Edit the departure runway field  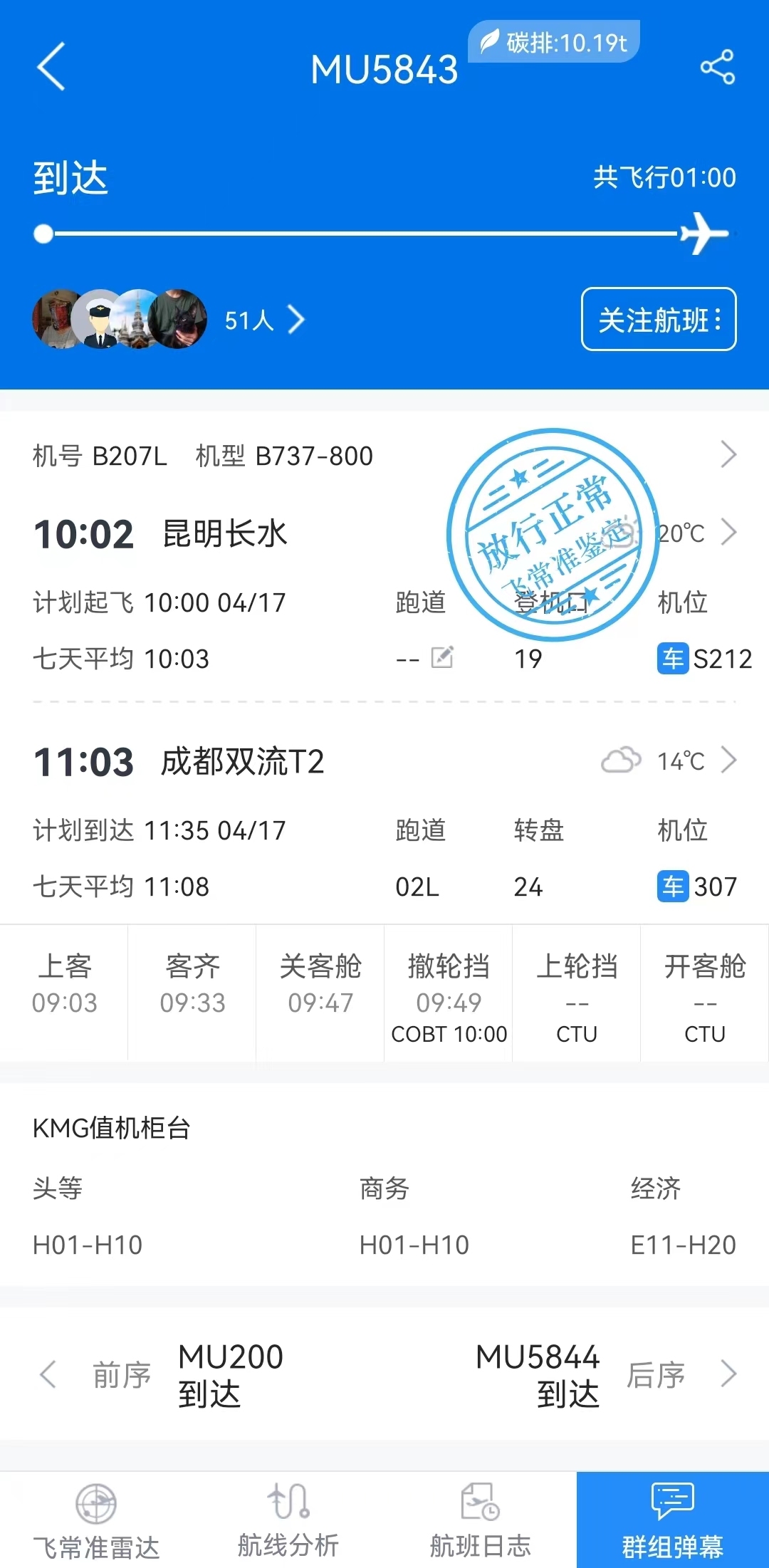(x=441, y=657)
